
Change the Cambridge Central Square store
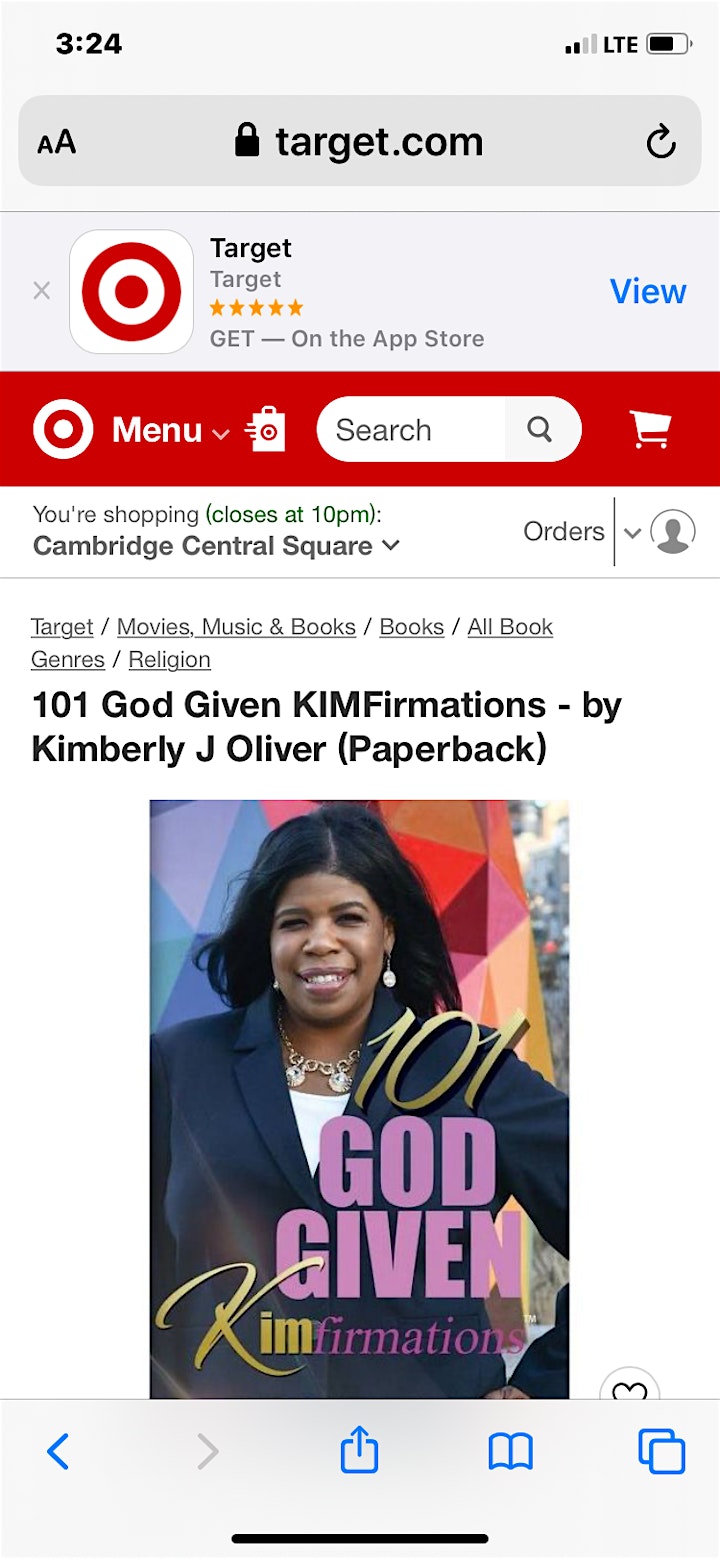(216, 546)
